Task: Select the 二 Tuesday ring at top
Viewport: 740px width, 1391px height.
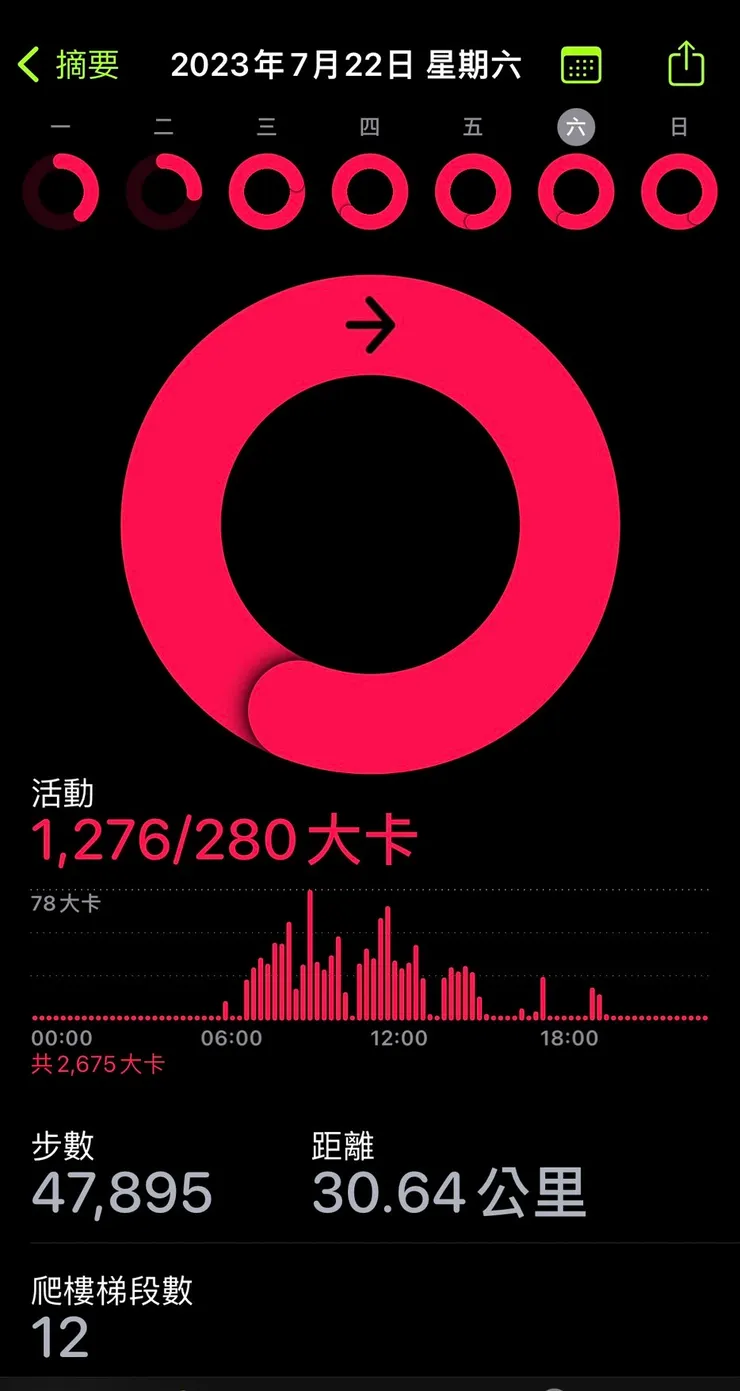Action: pyautogui.click(x=163, y=191)
